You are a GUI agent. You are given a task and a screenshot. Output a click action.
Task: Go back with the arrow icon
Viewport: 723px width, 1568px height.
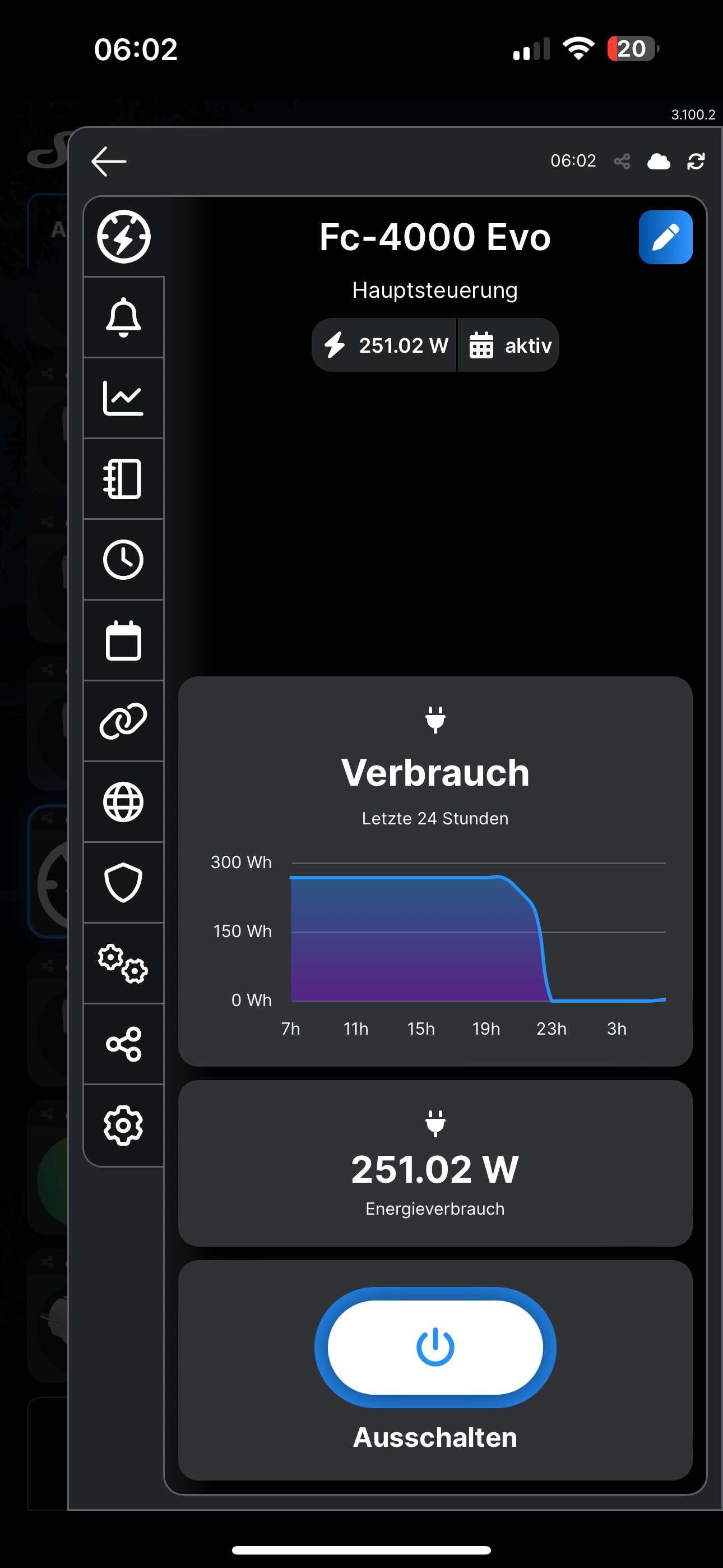point(108,162)
